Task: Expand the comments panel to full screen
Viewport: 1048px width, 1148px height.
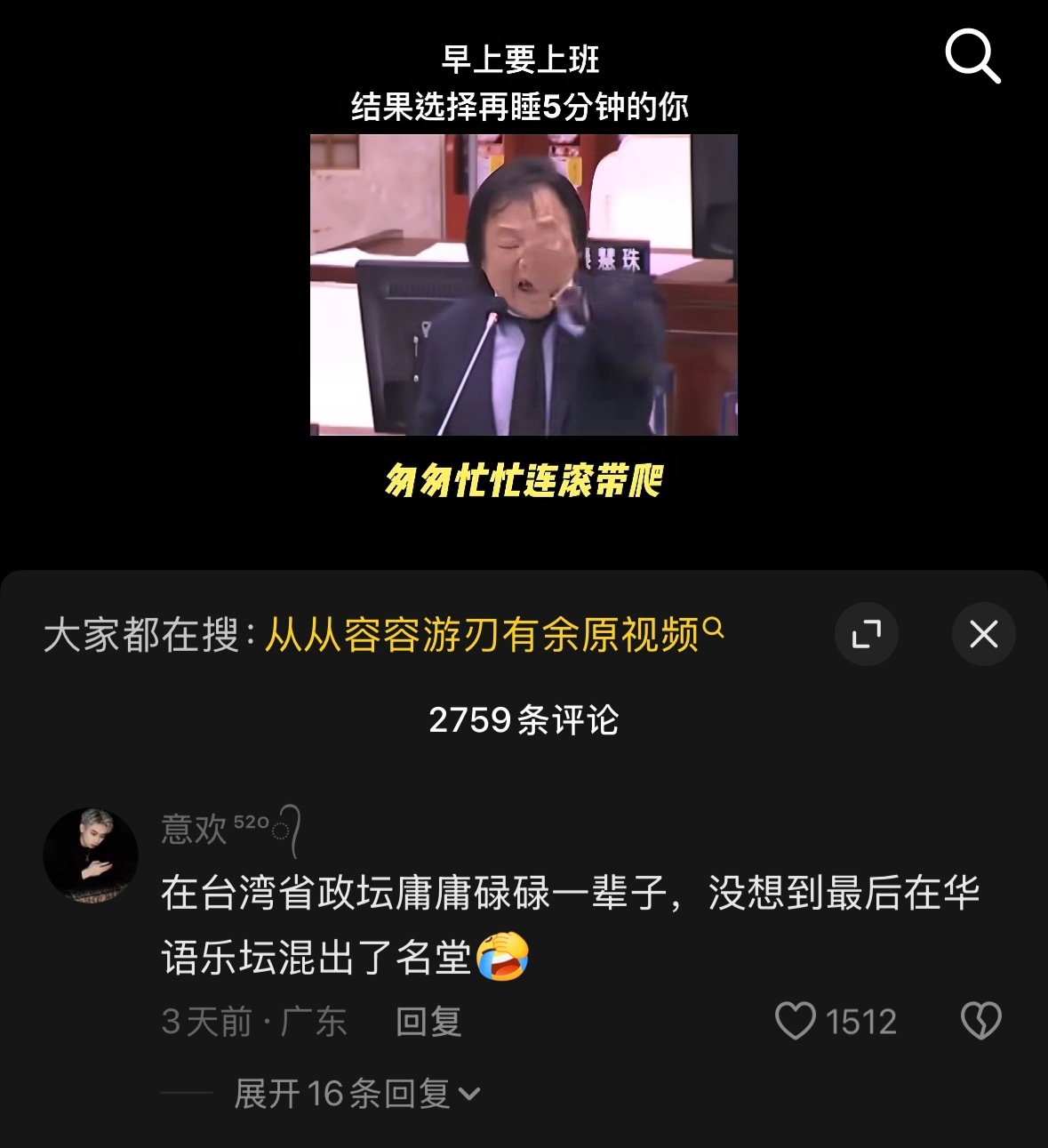Action: 866,634
